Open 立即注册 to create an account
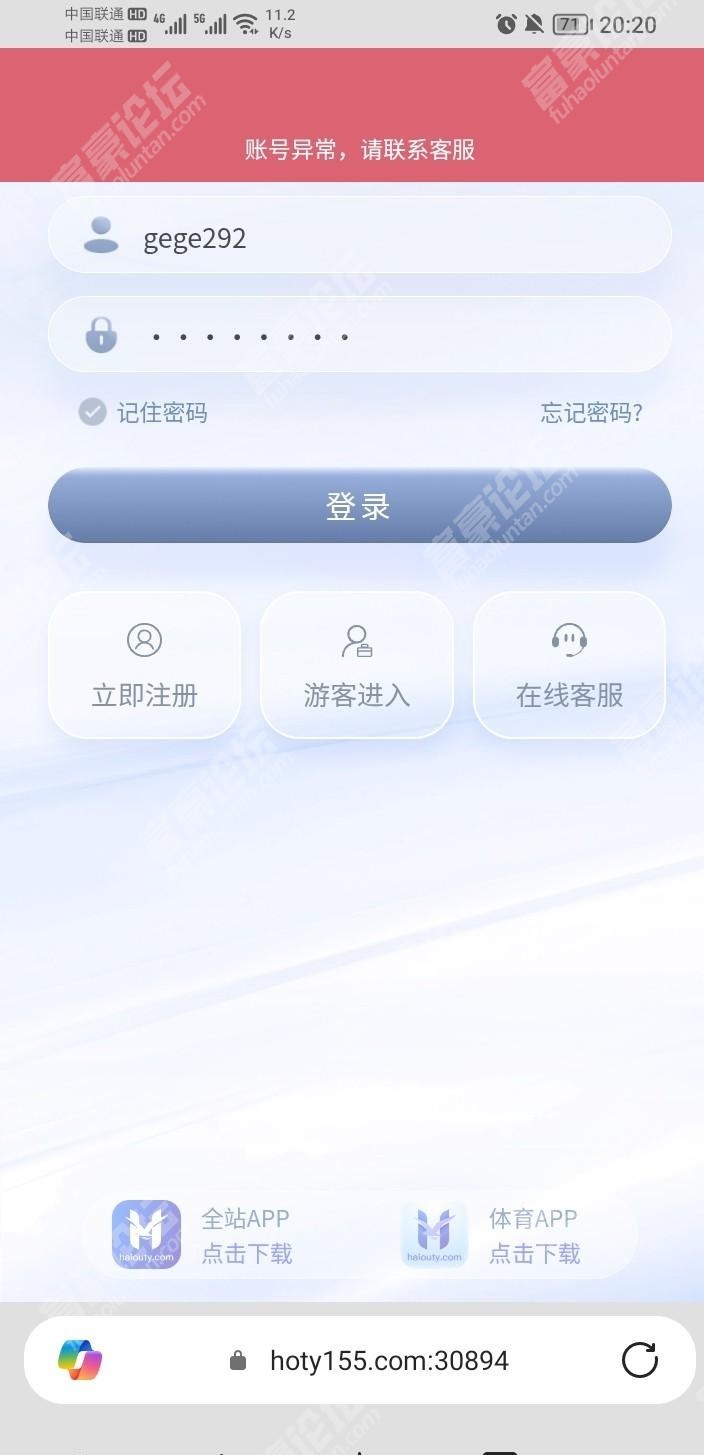704x1455 pixels. (145, 665)
